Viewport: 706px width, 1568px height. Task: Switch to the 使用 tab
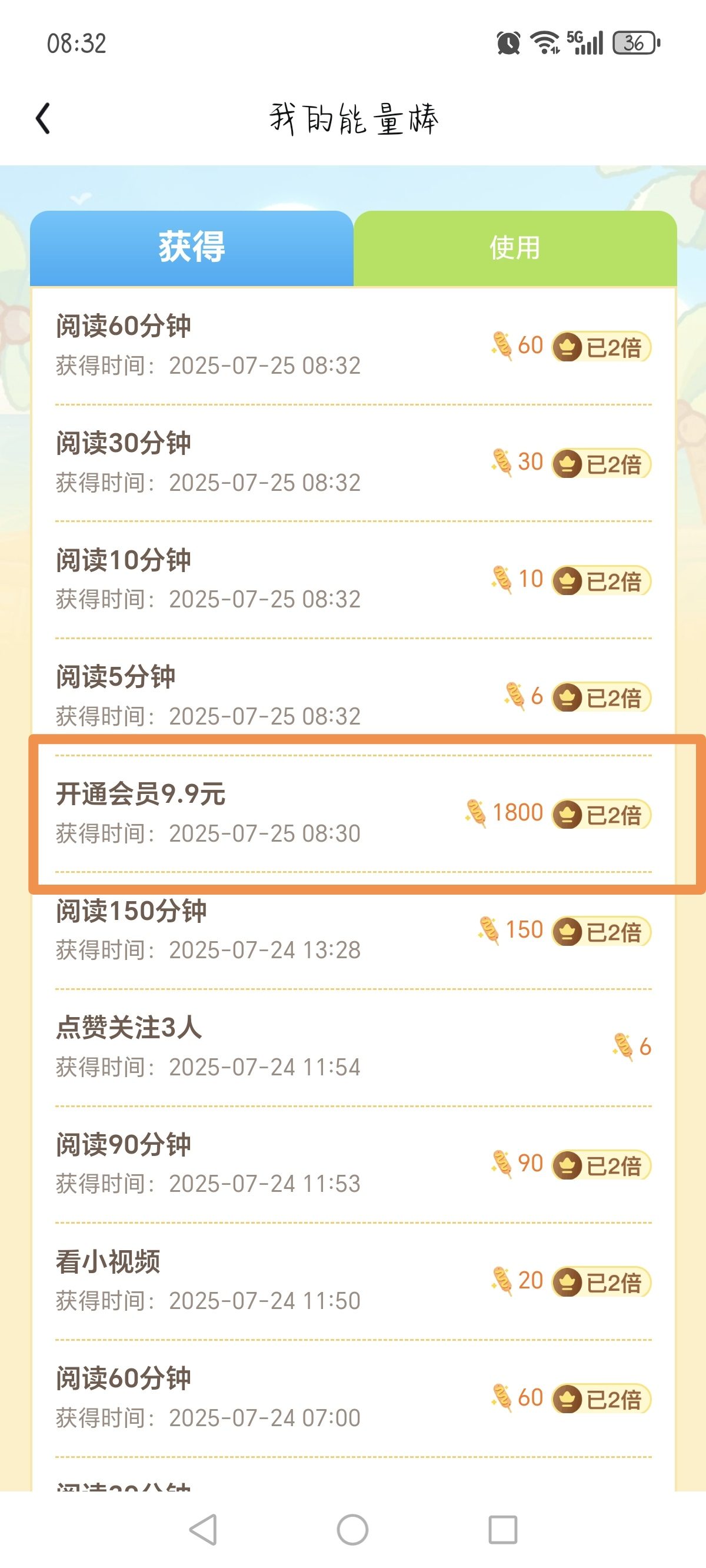click(515, 248)
